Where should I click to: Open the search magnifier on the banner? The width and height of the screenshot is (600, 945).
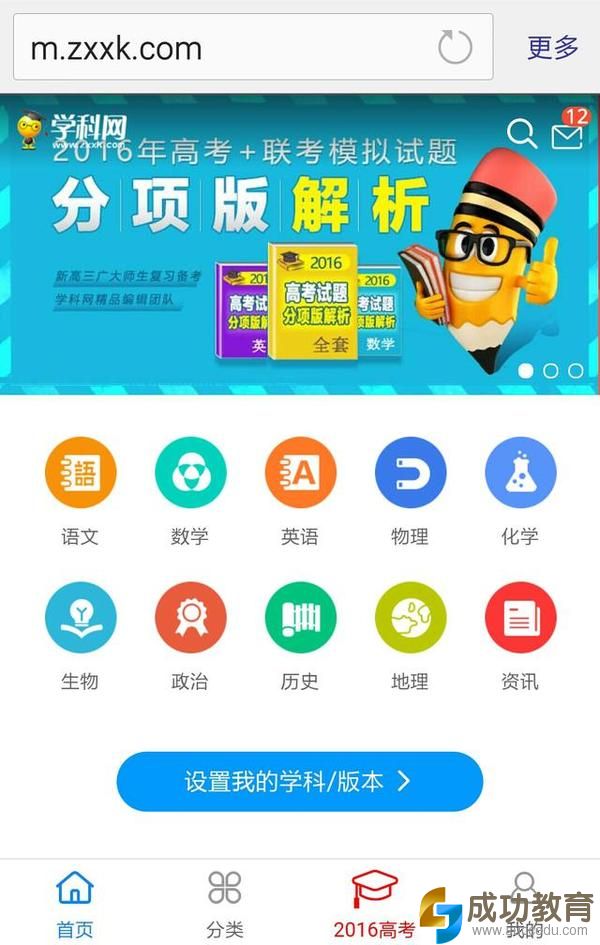click(522, 133)
